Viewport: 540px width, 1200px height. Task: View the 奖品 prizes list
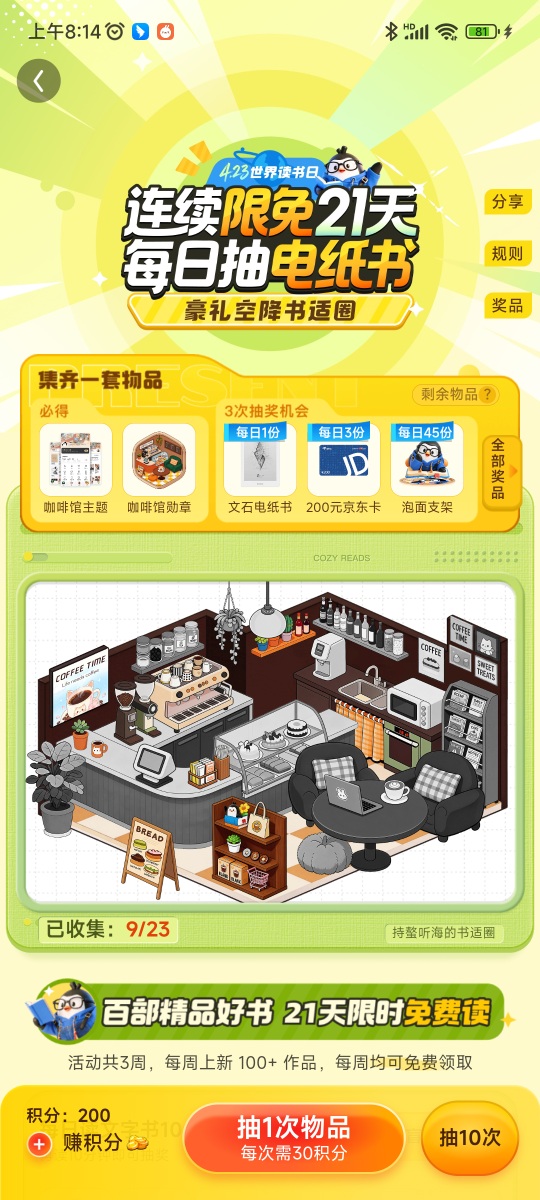[509, 306]
